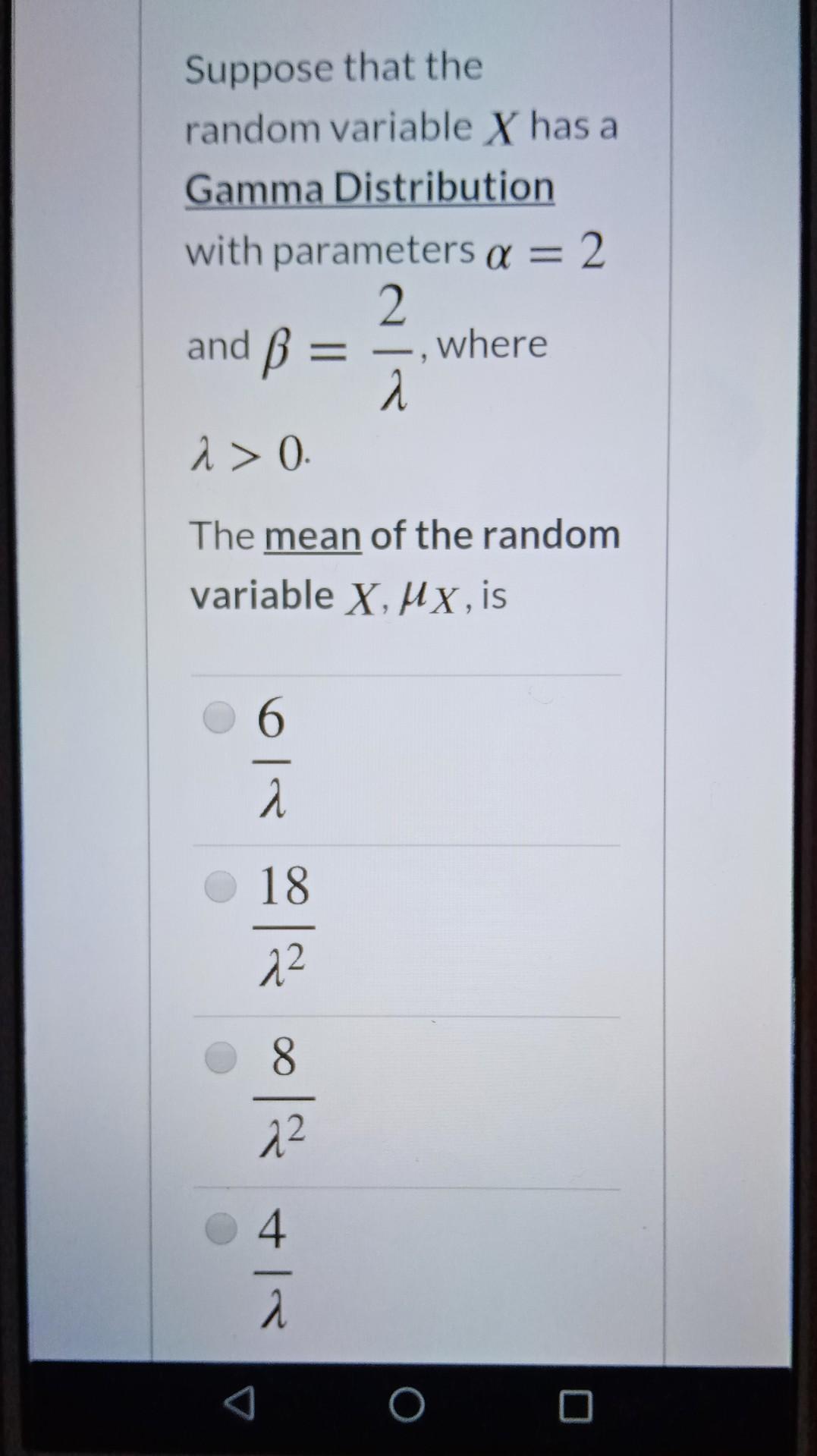
Task: Go to the home screen
Action: (x=407, y=1405)
